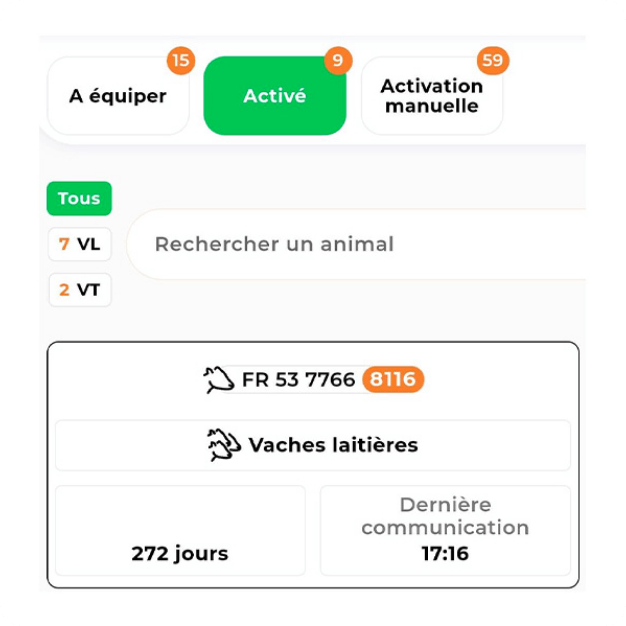The width and height of the screenshot is (626, 626).
Task: Filter the list by VT
Action: pos(80,290)
